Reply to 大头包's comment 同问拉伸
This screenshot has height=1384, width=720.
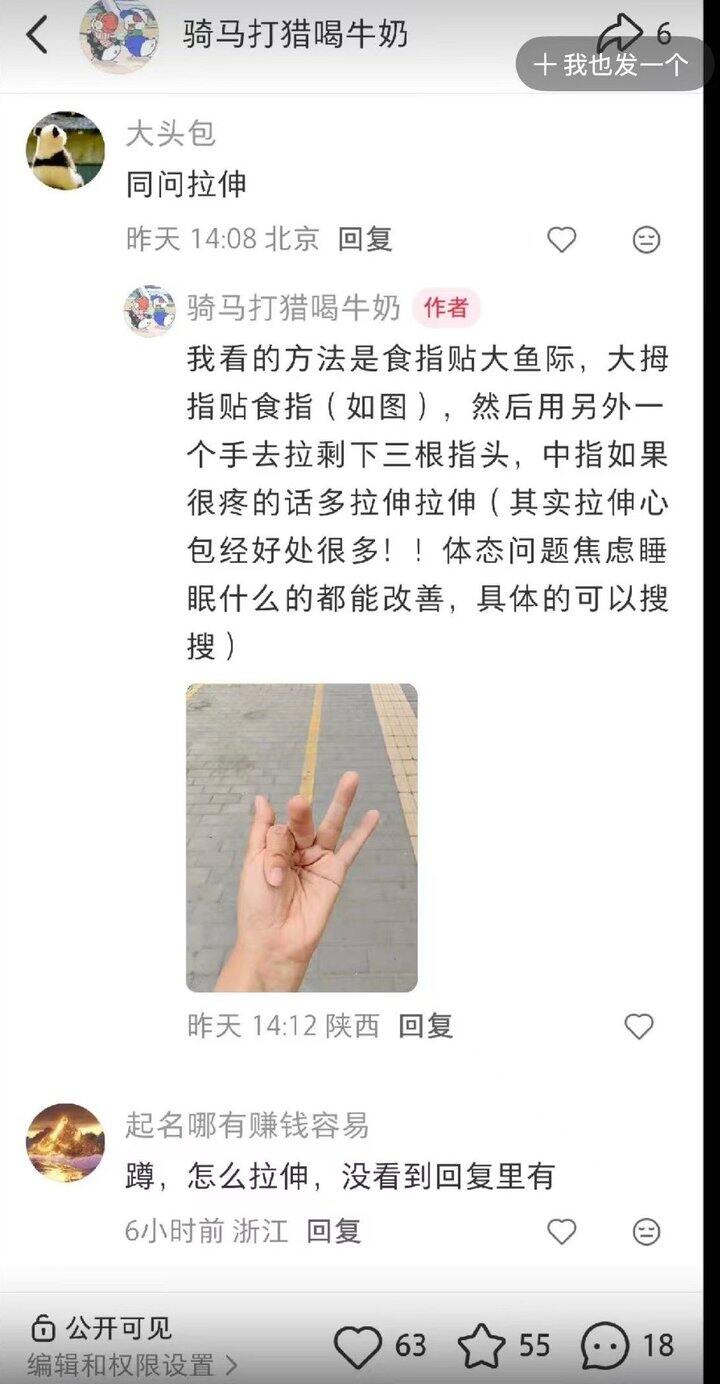point(365,239)
